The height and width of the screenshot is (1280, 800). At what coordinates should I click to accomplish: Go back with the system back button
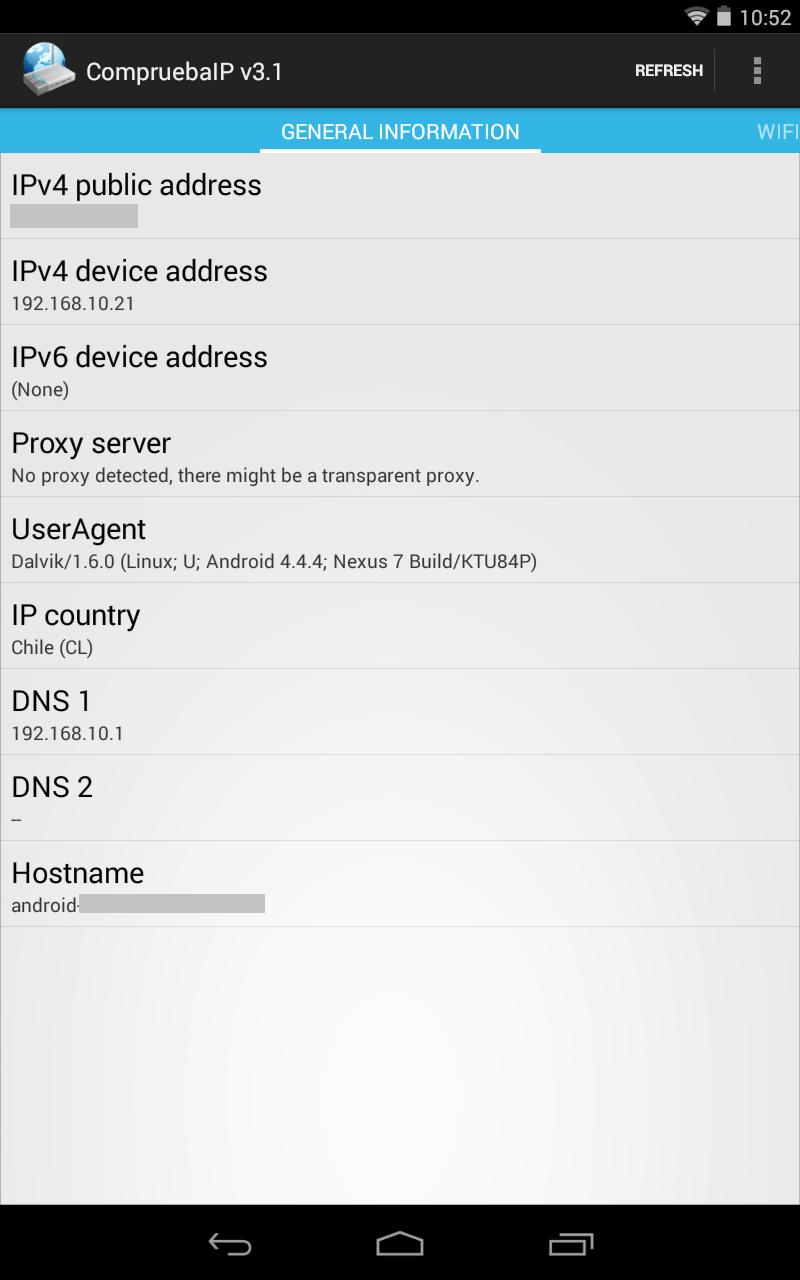pos(229,1243)
